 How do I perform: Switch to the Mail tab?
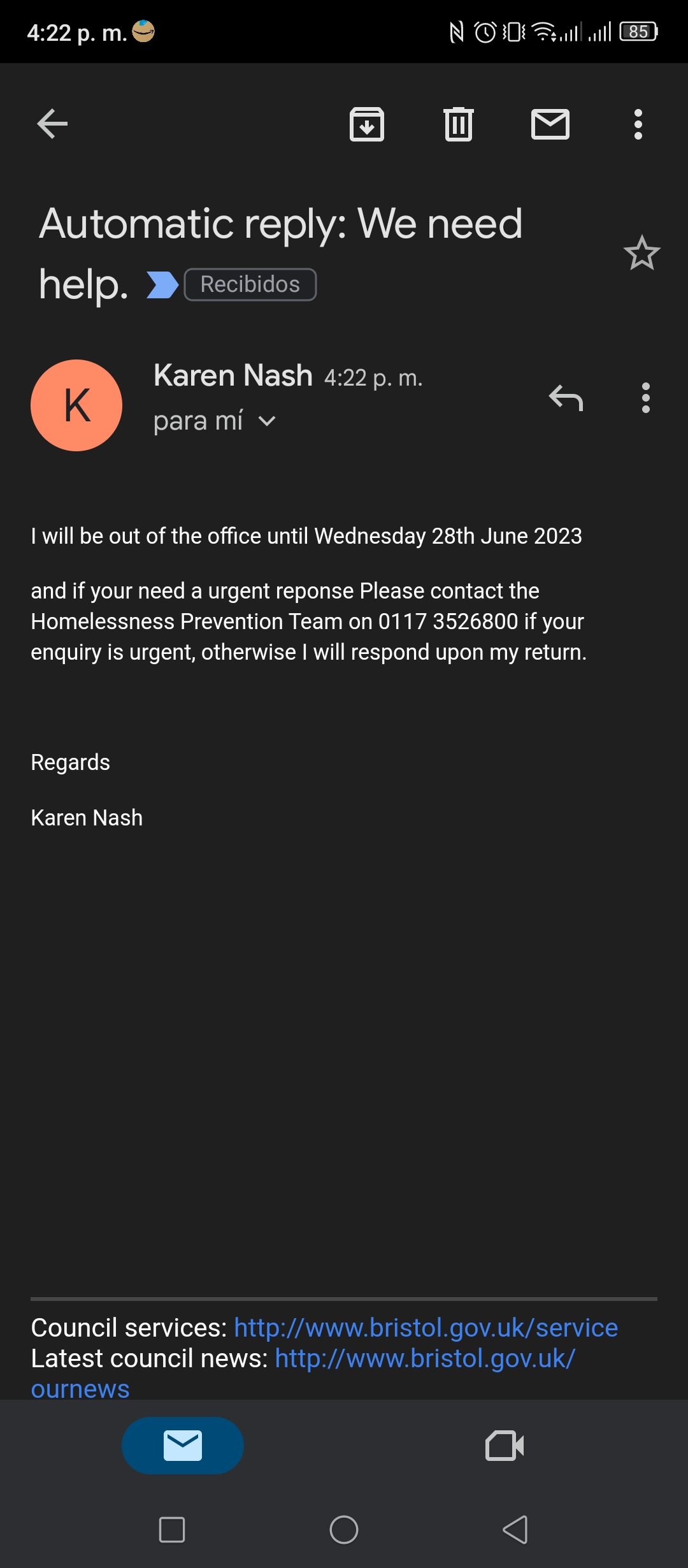[183, 1446]
